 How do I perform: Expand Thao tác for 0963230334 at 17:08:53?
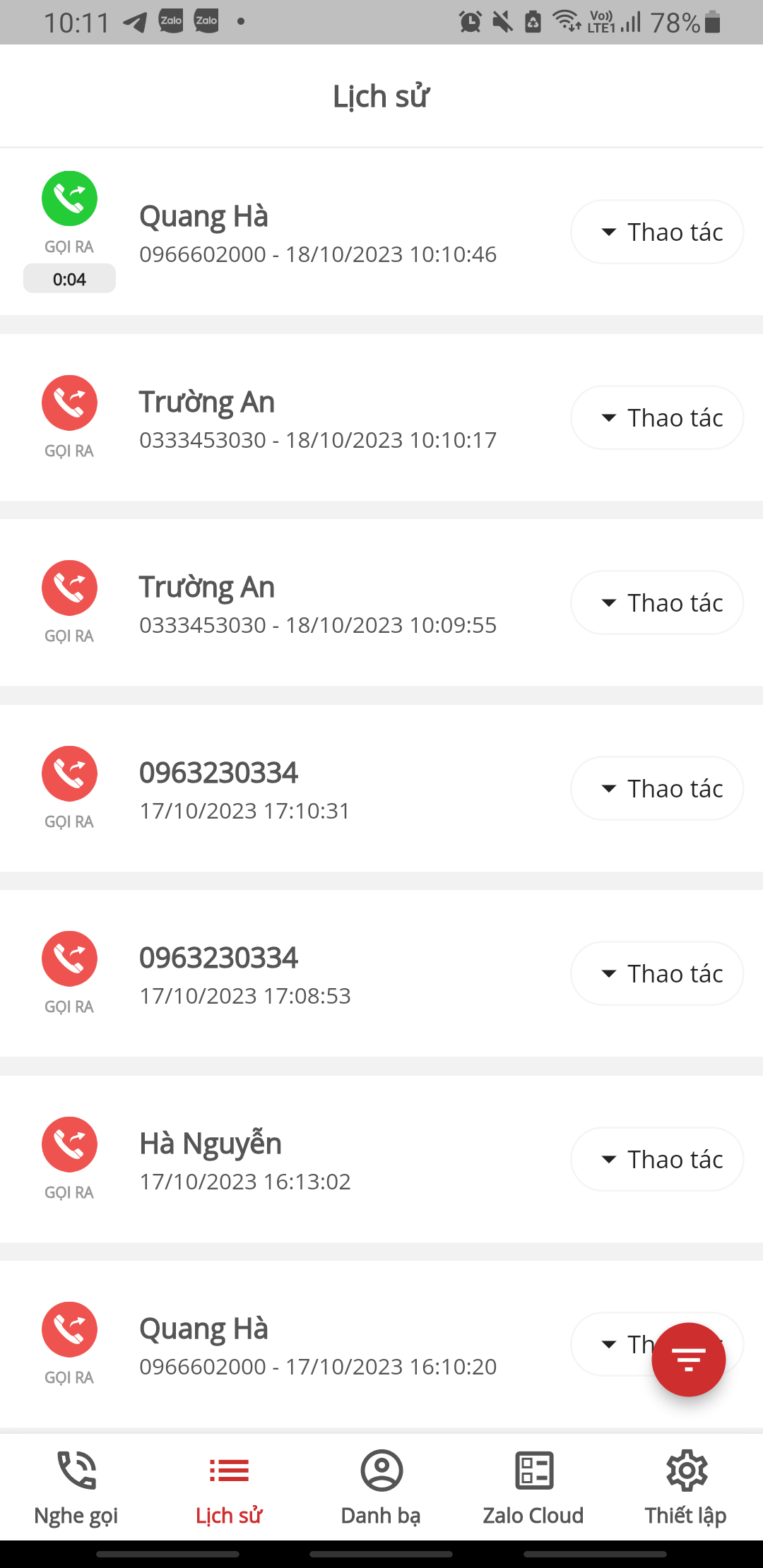657,973
